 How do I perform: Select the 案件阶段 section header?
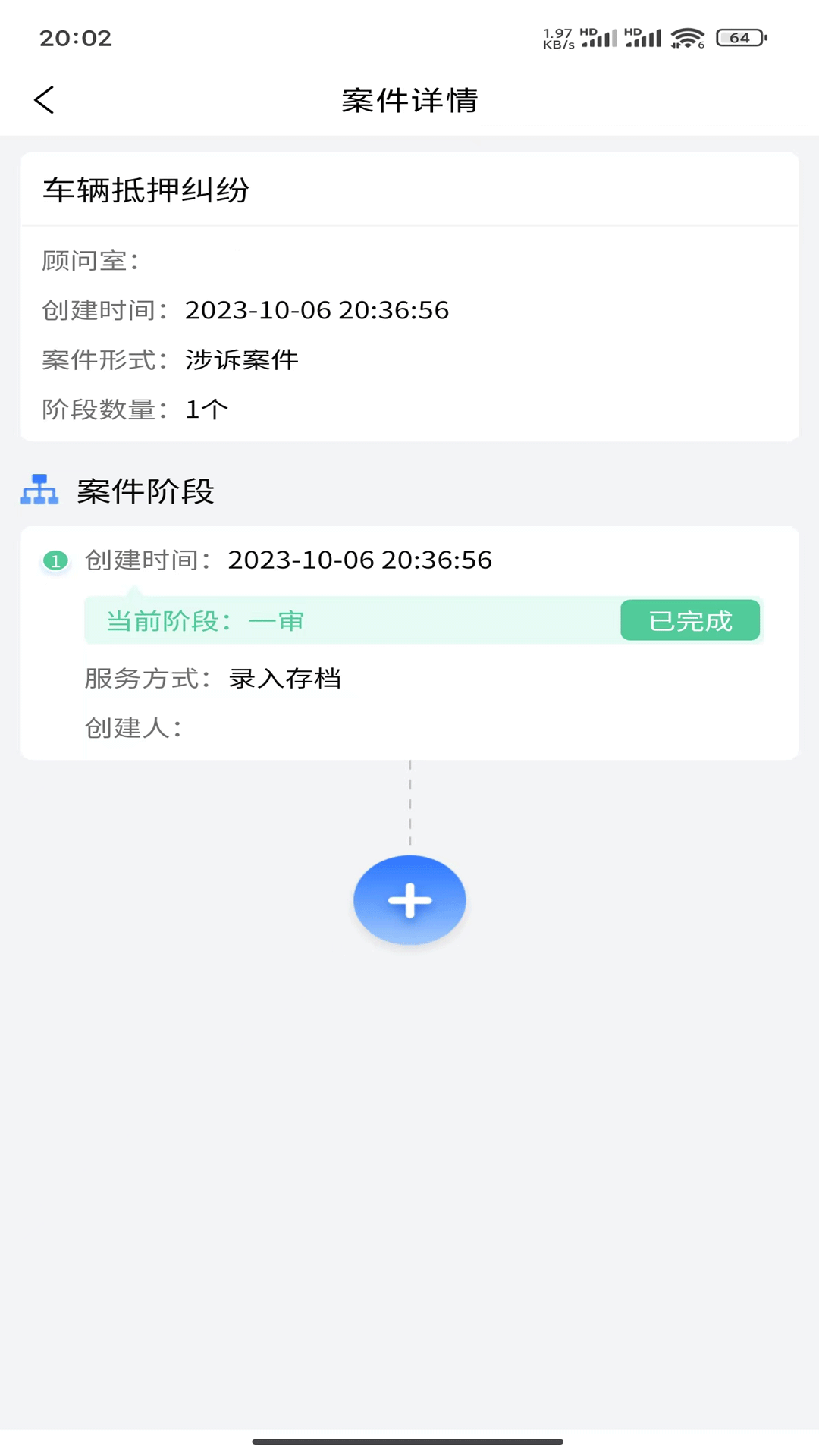point(145,491)
